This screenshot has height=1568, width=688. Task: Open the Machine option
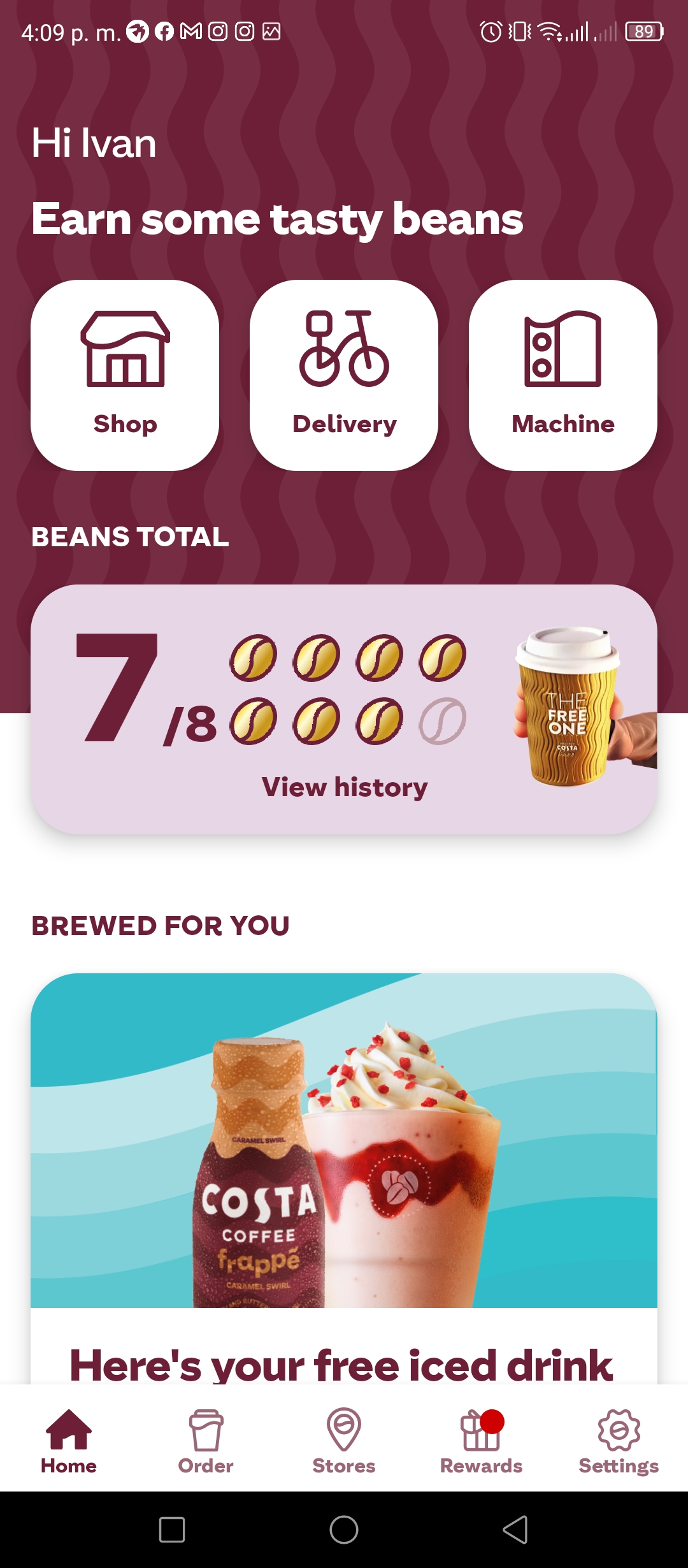(x=563, y=375)
